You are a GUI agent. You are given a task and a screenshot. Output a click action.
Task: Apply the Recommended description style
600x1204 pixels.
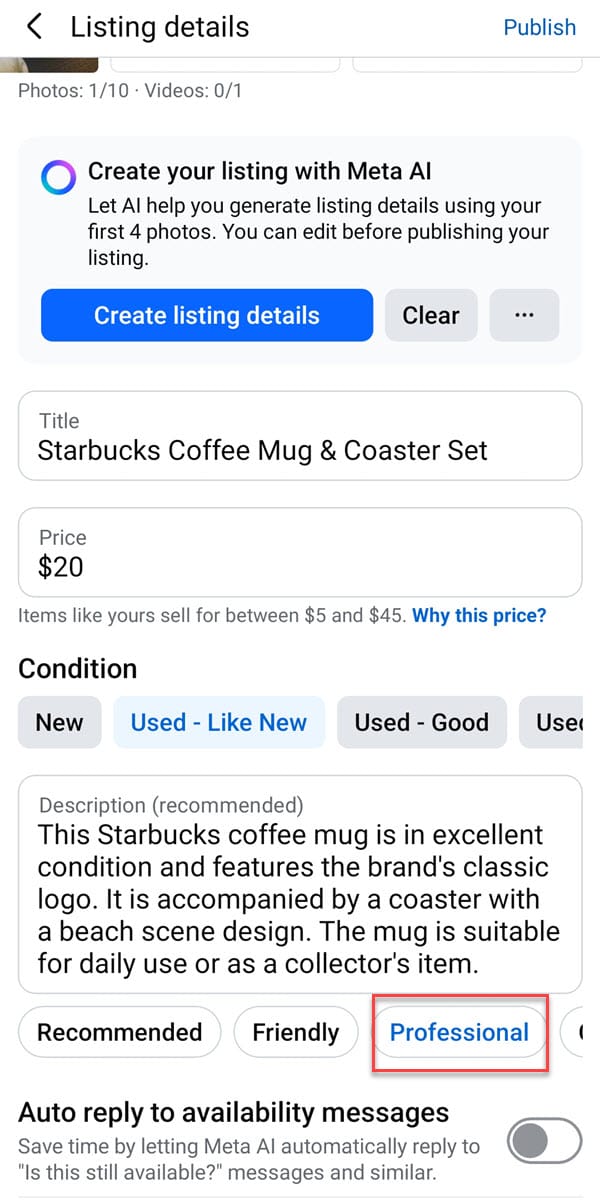pyautogui.click(x=120, y=1032)
